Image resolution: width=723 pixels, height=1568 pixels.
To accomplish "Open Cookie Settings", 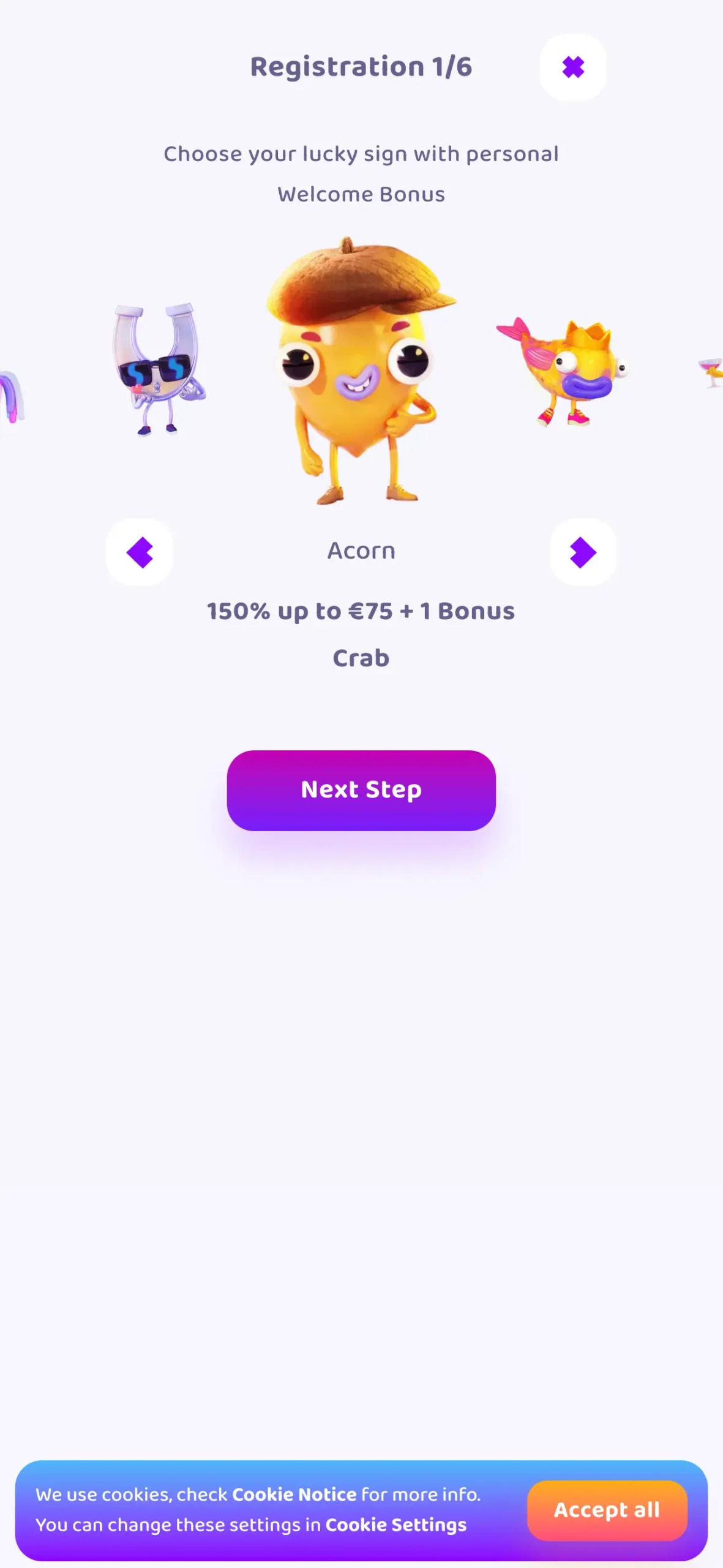I will (395, 1525).
